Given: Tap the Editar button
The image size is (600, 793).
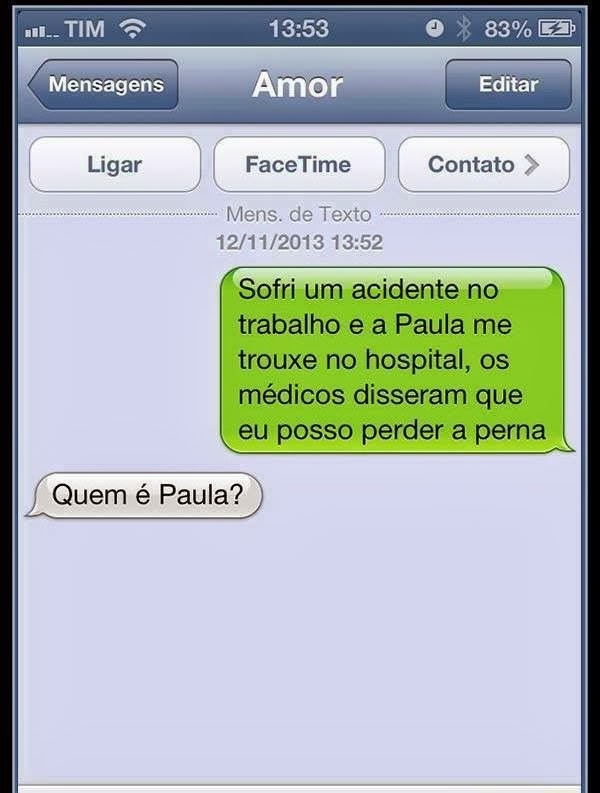Looking at the screenshot, I should point(508,85).
